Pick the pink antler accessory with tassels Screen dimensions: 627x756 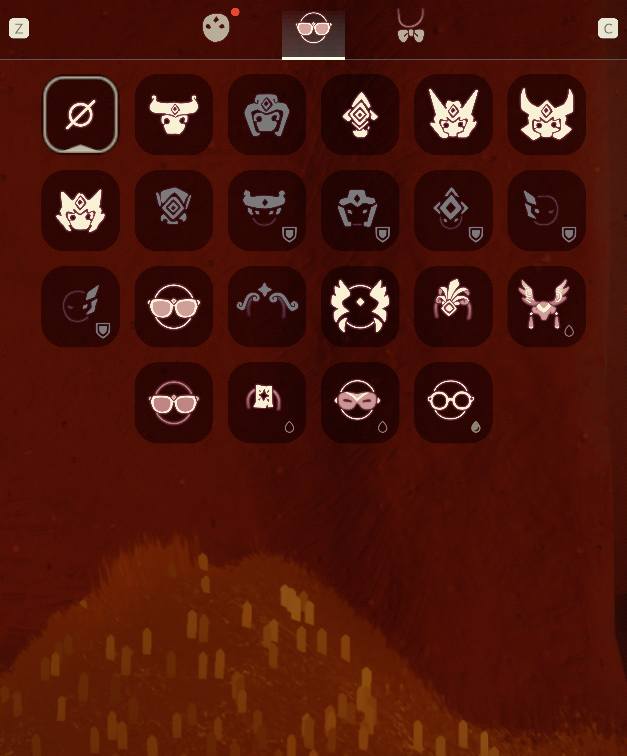[x=546, y=306]
